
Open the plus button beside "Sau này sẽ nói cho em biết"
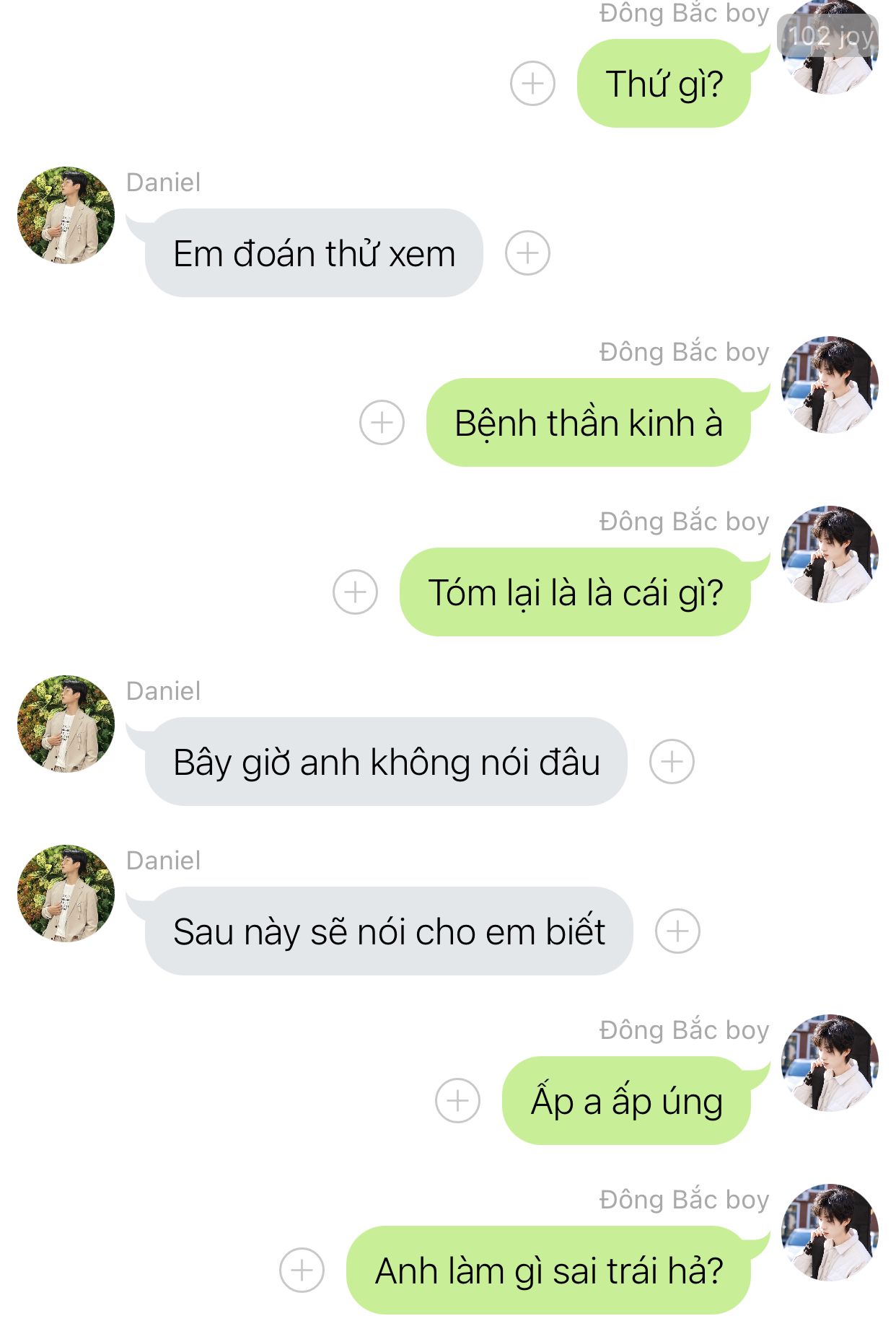click(677, 931)
